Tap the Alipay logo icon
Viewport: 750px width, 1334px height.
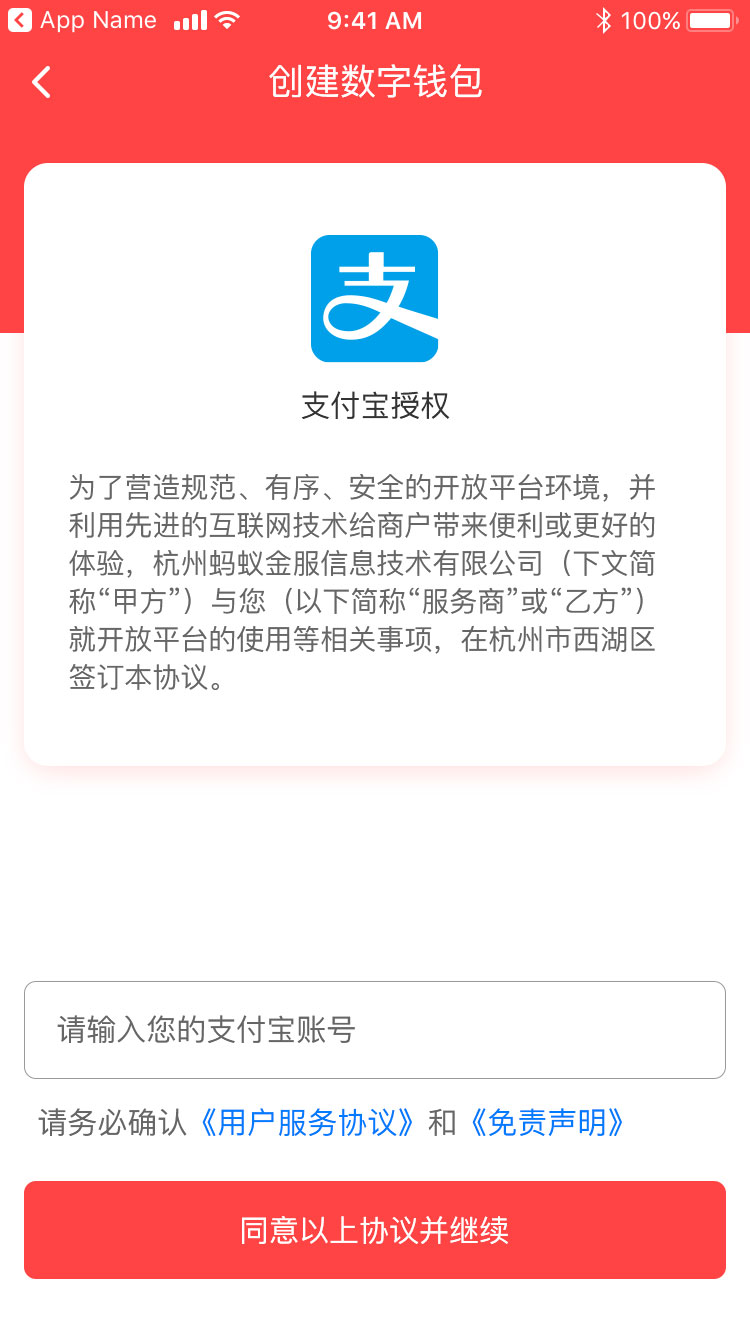coord(375,297)
